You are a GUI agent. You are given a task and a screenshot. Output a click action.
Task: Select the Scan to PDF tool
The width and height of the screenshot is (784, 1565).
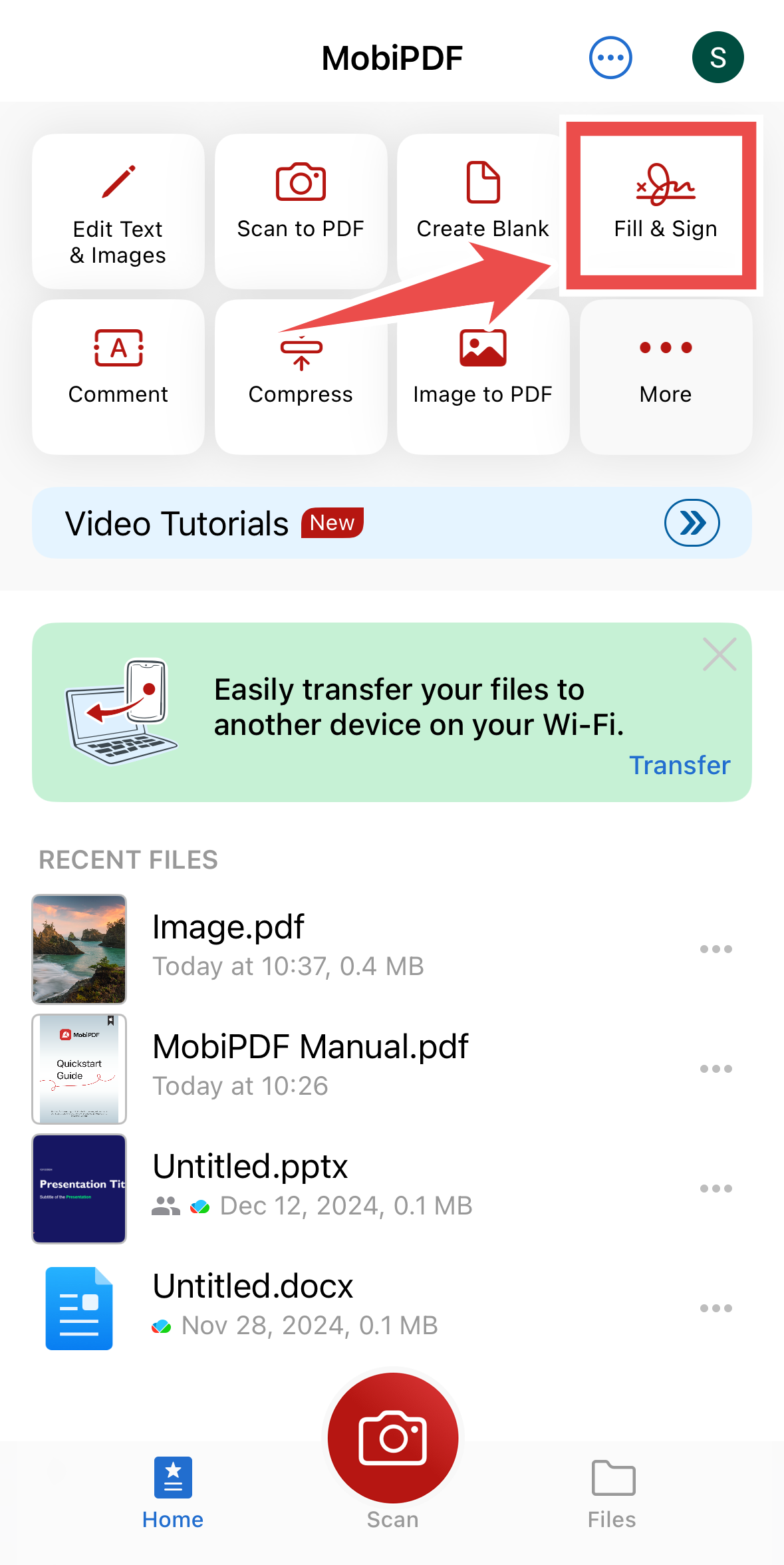coord(301,200)
